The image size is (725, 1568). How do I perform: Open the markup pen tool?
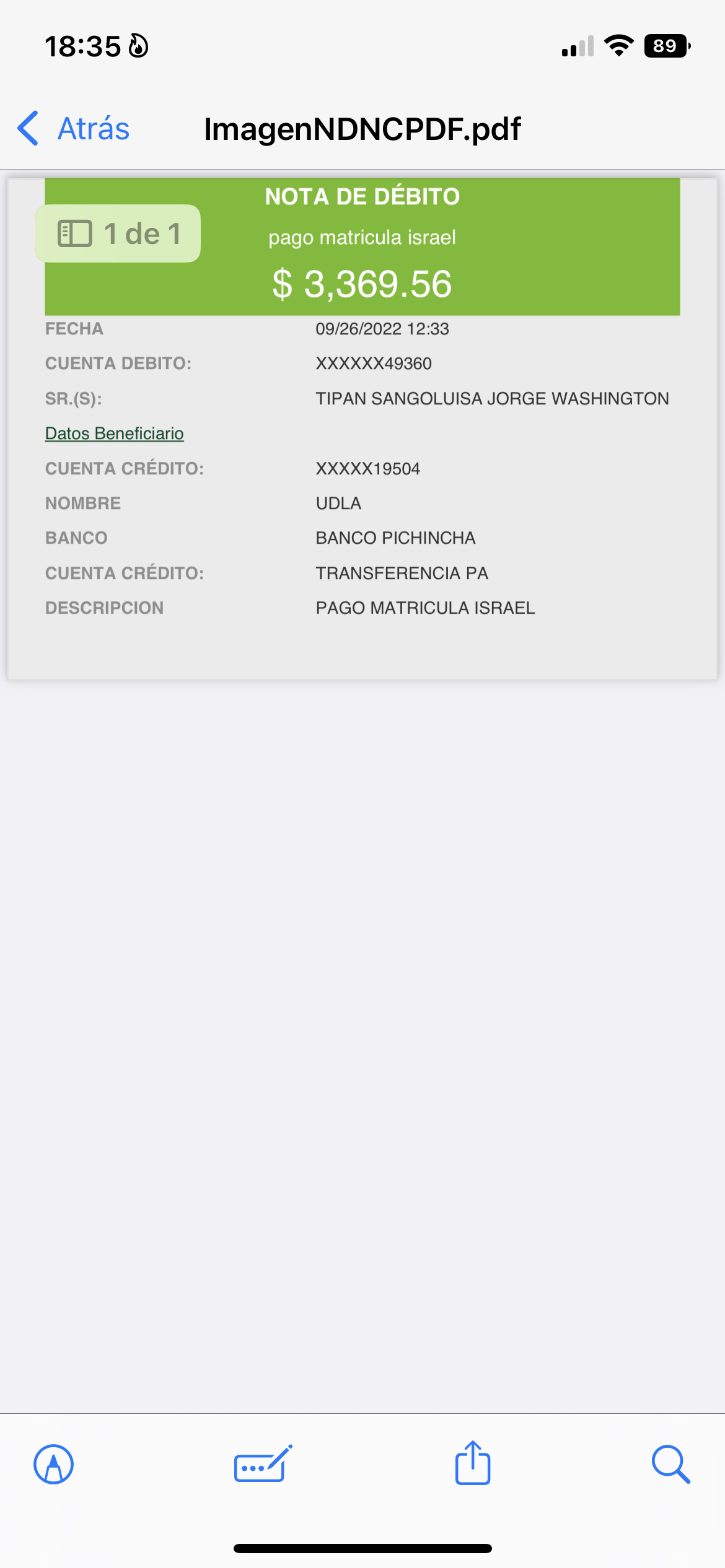pos(53,1465)
